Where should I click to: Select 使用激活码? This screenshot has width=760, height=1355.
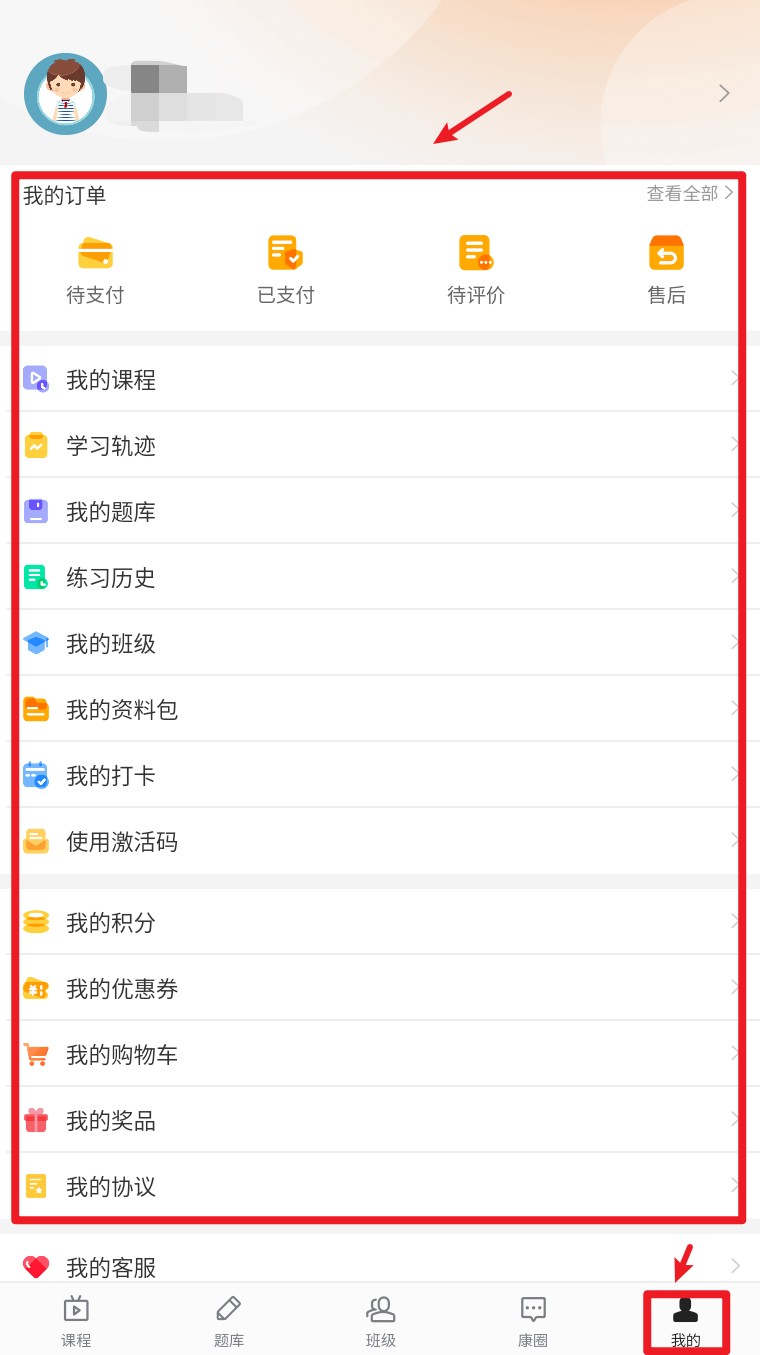click(380, 841)
